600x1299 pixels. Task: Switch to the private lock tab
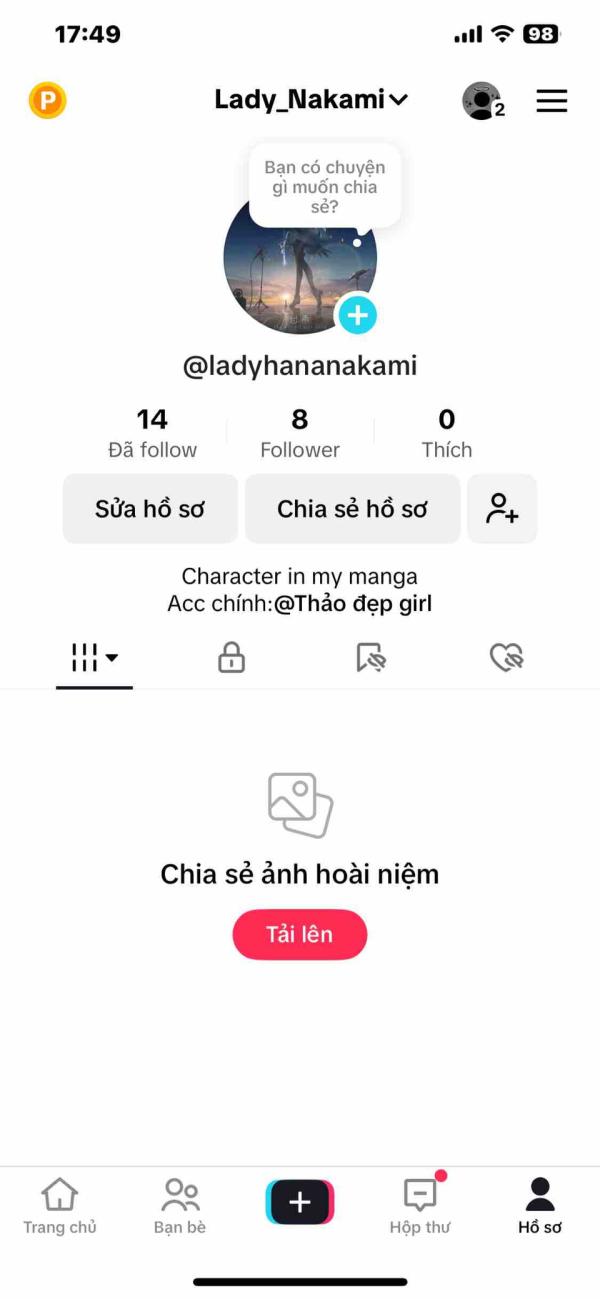coord(231,658)
